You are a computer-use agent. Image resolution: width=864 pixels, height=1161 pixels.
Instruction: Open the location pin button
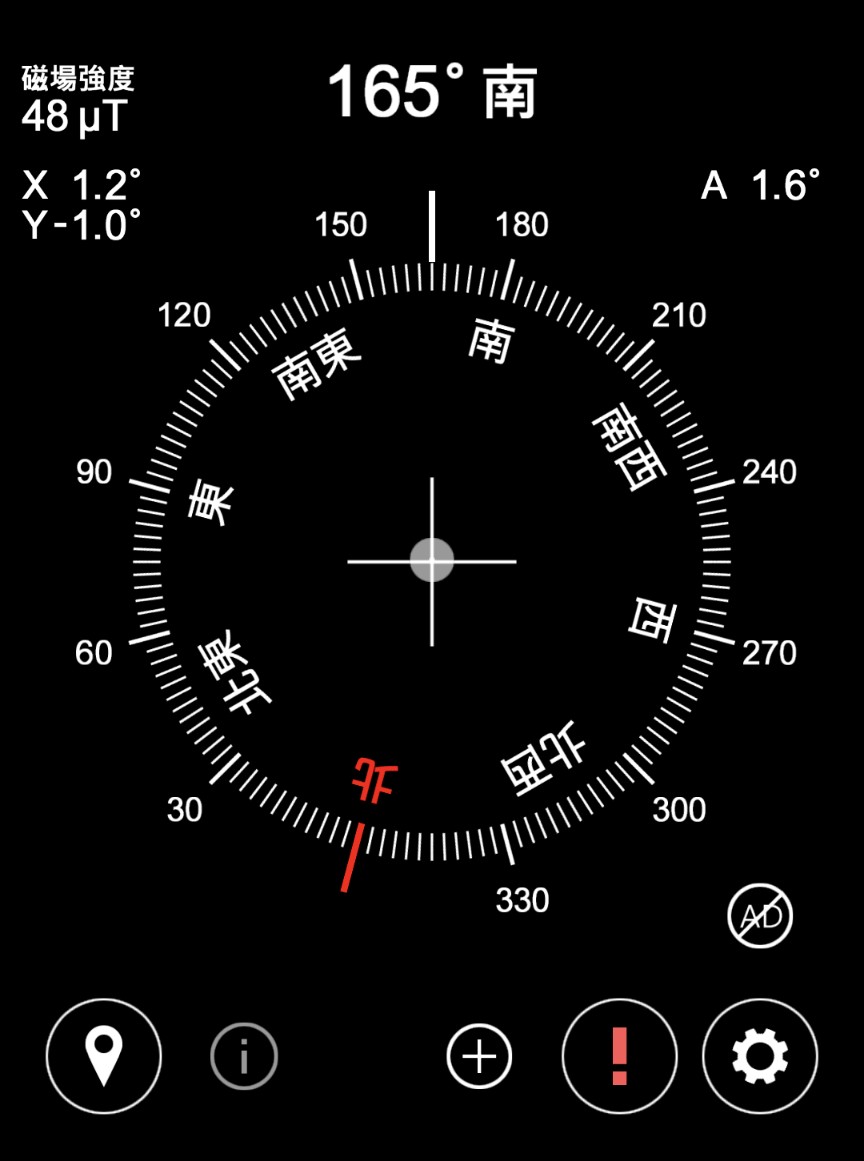pos(104,1056)
